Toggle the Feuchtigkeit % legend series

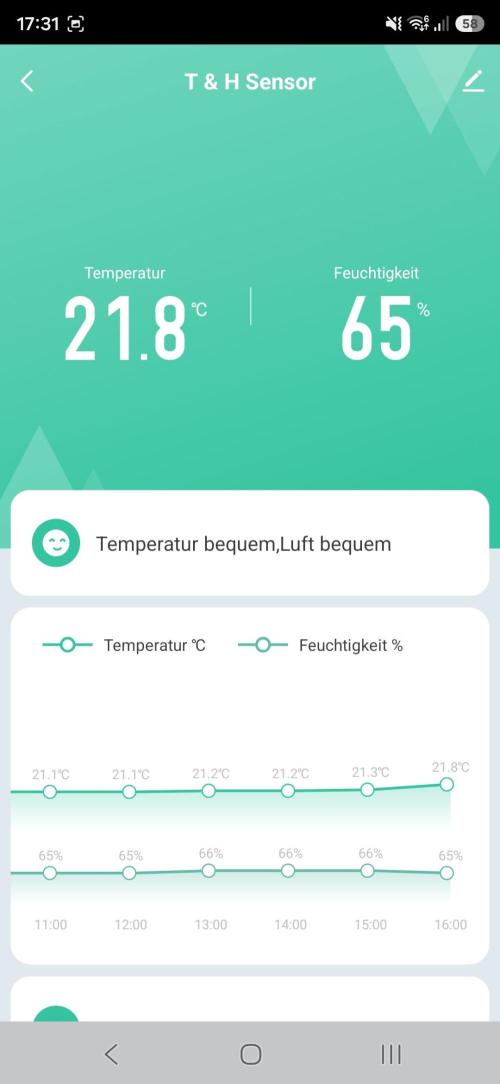320,645
